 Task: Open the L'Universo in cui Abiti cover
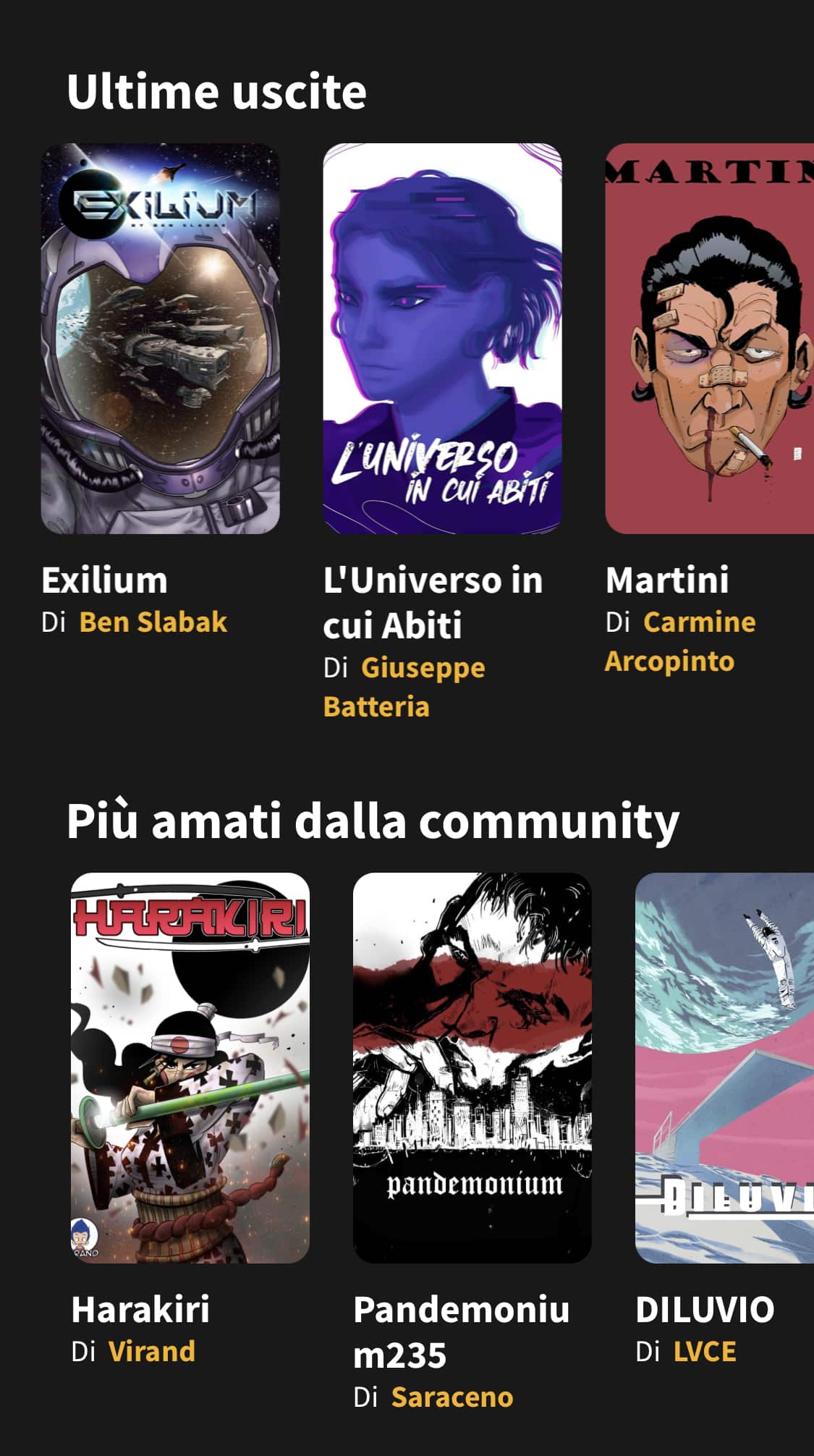(442, 337)
